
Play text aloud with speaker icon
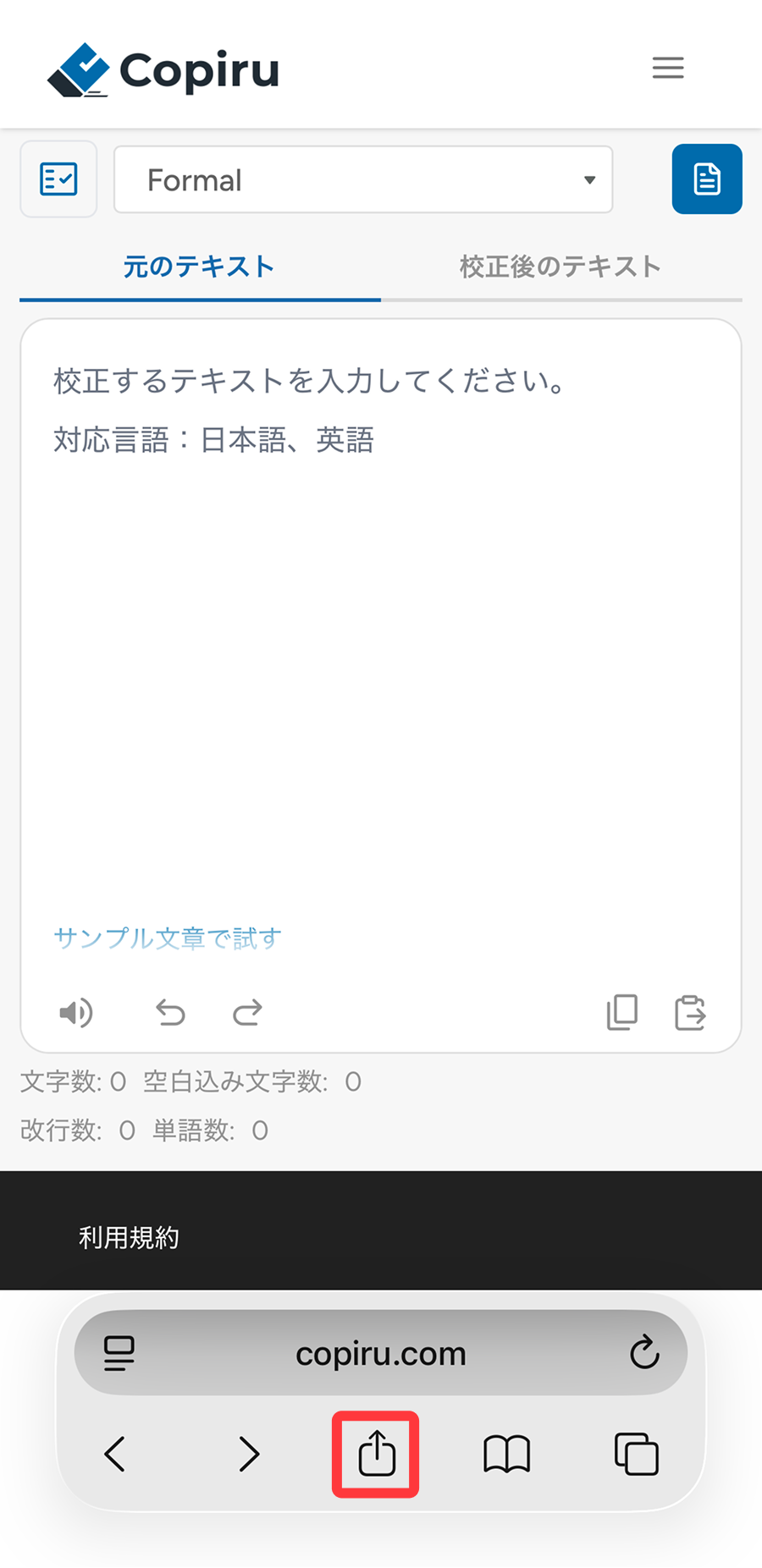click(x=76, y=1012)
